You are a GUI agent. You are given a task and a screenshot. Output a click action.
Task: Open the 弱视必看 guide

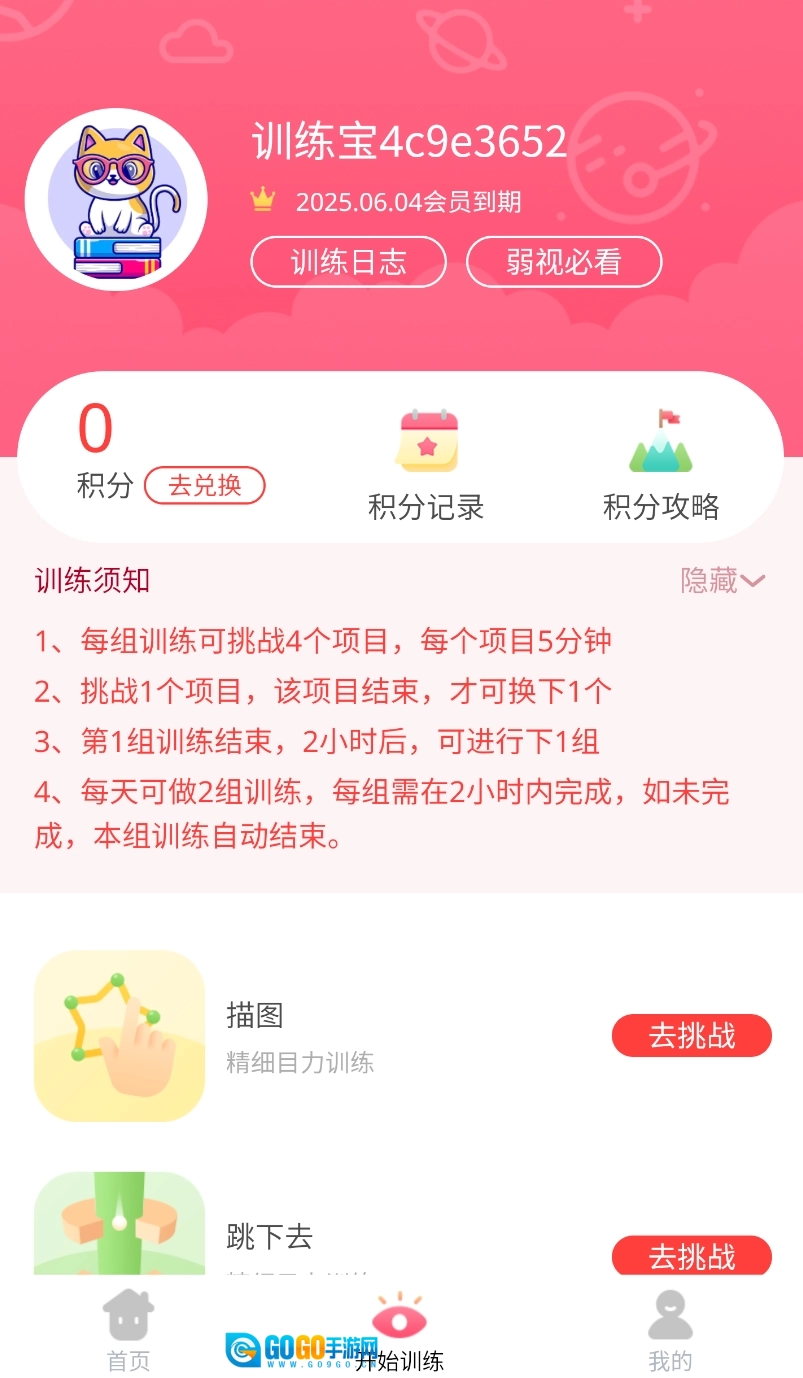[564, 262]
